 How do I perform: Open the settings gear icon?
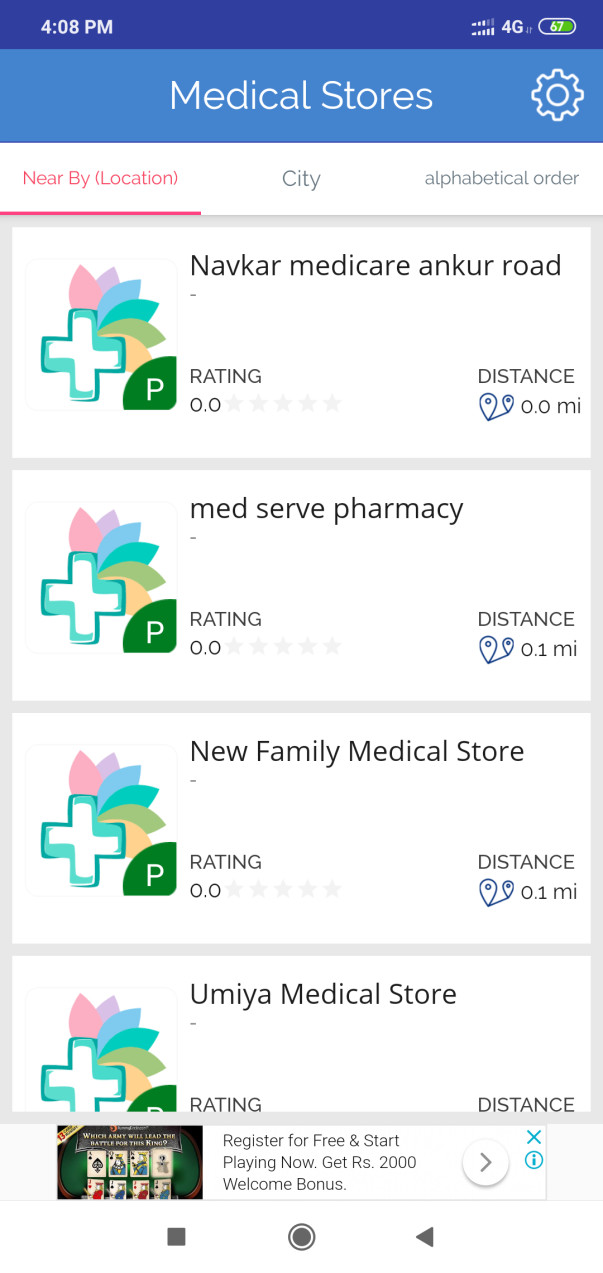557,96
